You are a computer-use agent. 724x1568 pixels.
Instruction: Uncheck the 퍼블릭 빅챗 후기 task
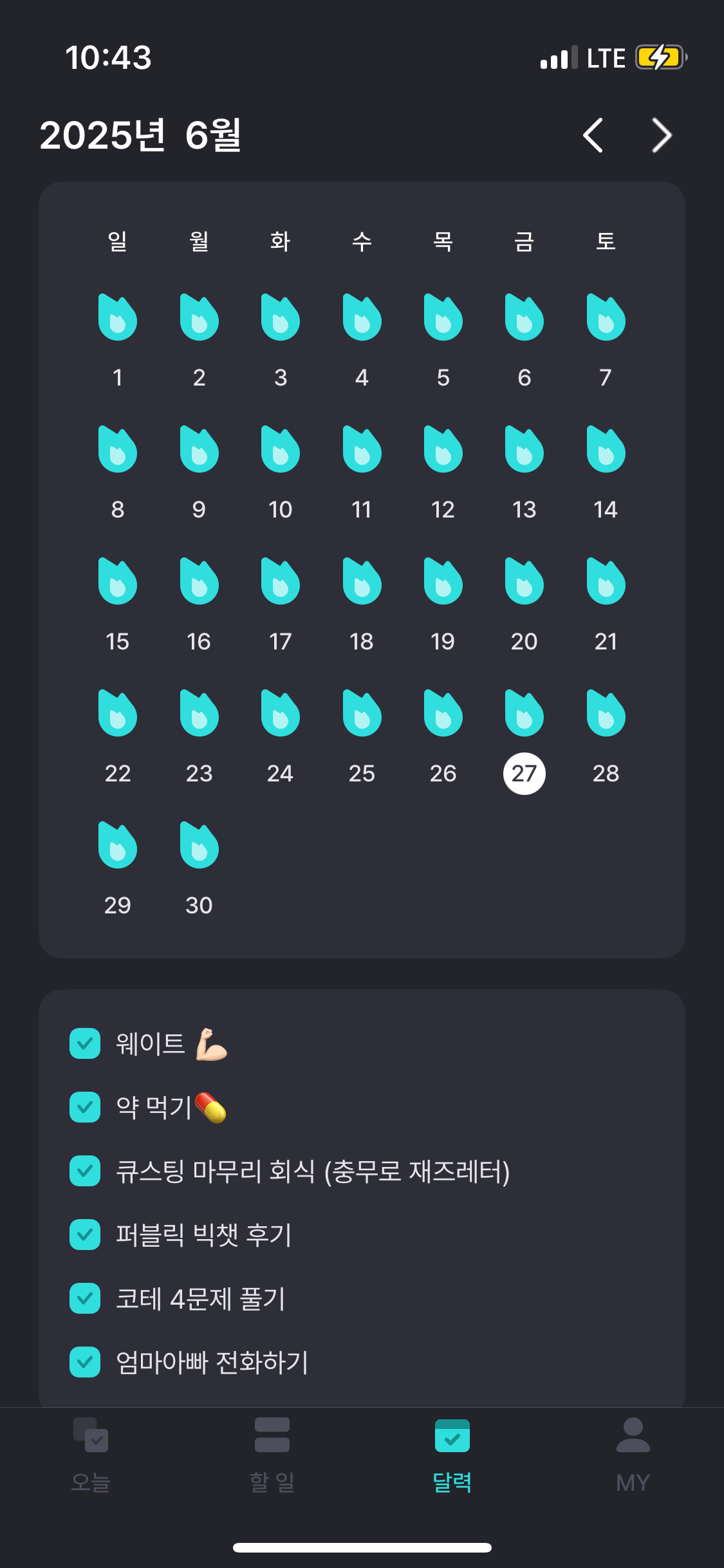pyautogui.click(x=85, y=1235)
